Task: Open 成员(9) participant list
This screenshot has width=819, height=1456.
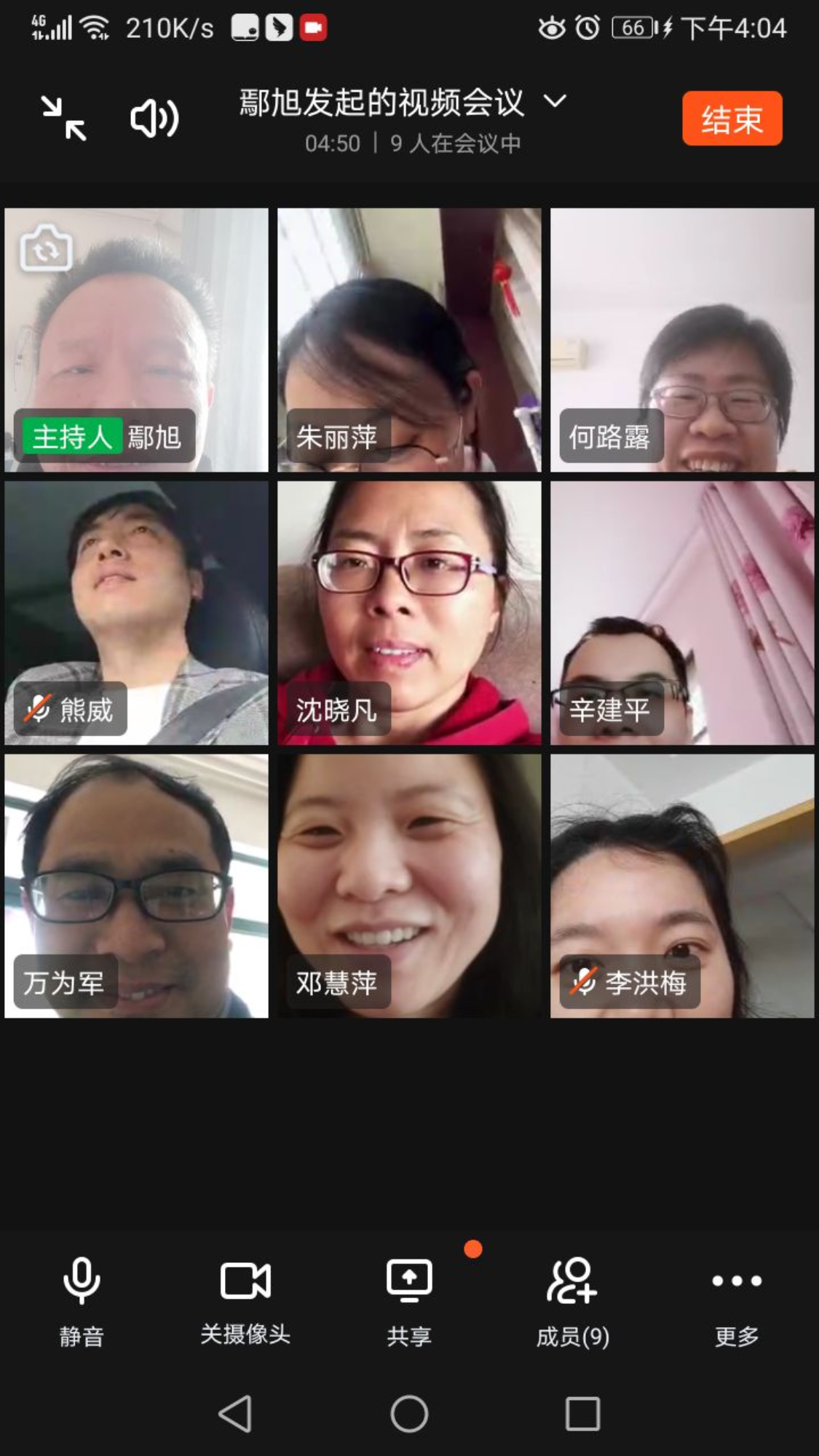Action: [573, 1300]
